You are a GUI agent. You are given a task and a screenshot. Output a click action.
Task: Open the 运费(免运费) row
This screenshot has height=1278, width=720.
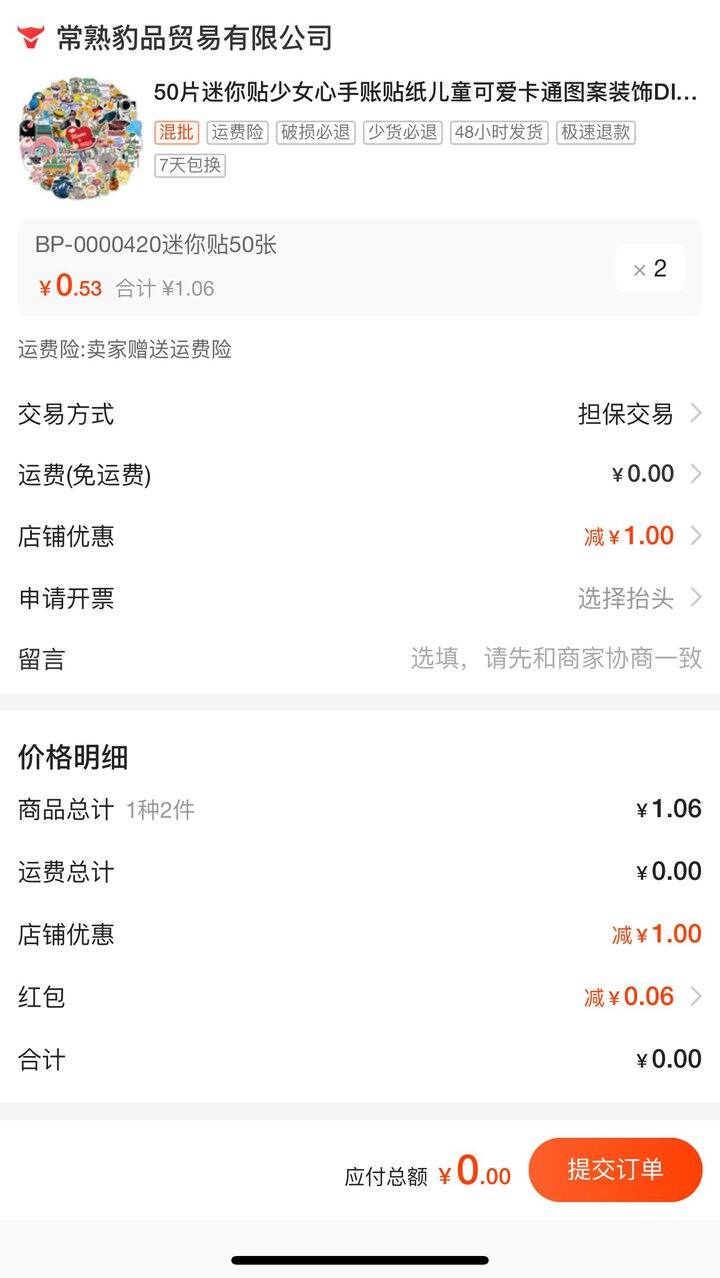pos(360,474)
